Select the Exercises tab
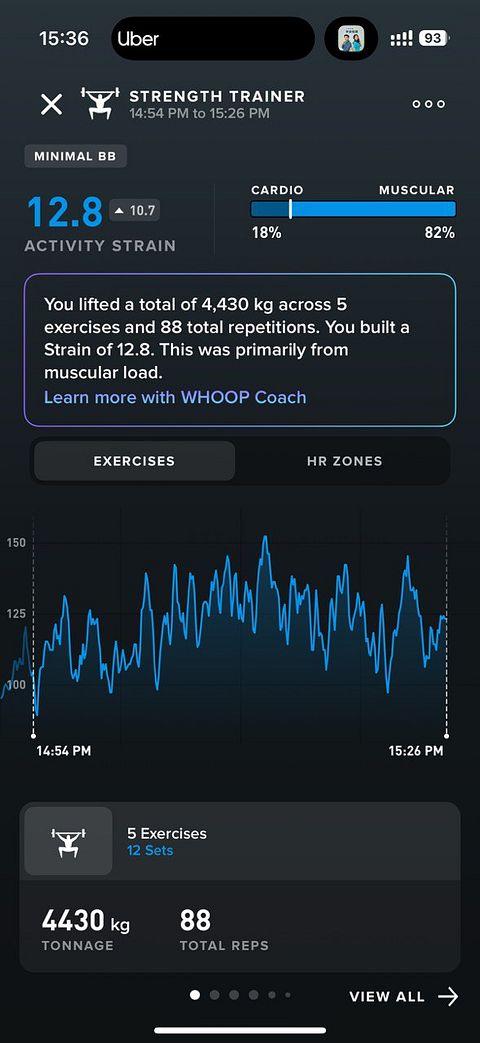The image size is (480, 1043). (x=134, y=461)
